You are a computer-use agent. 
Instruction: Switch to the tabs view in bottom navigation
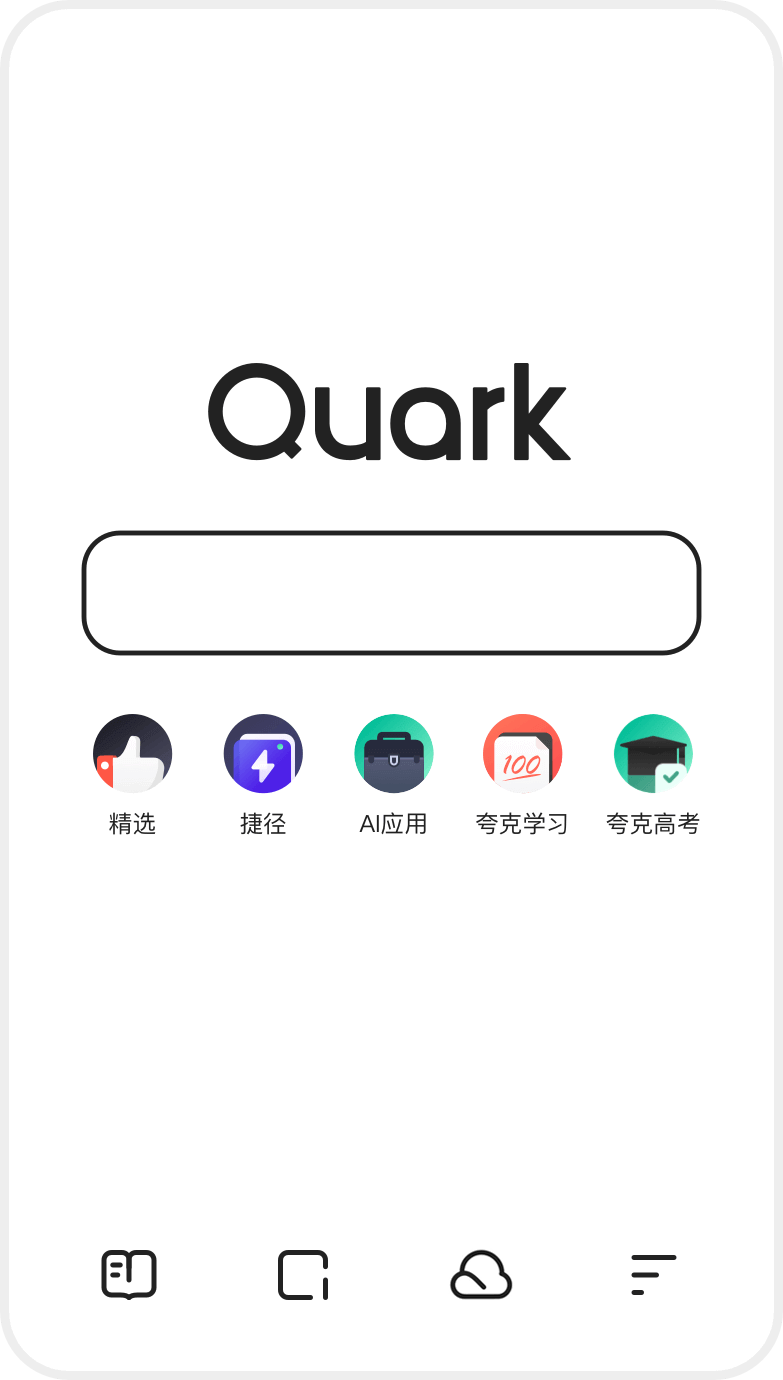tap(305, 1274)
